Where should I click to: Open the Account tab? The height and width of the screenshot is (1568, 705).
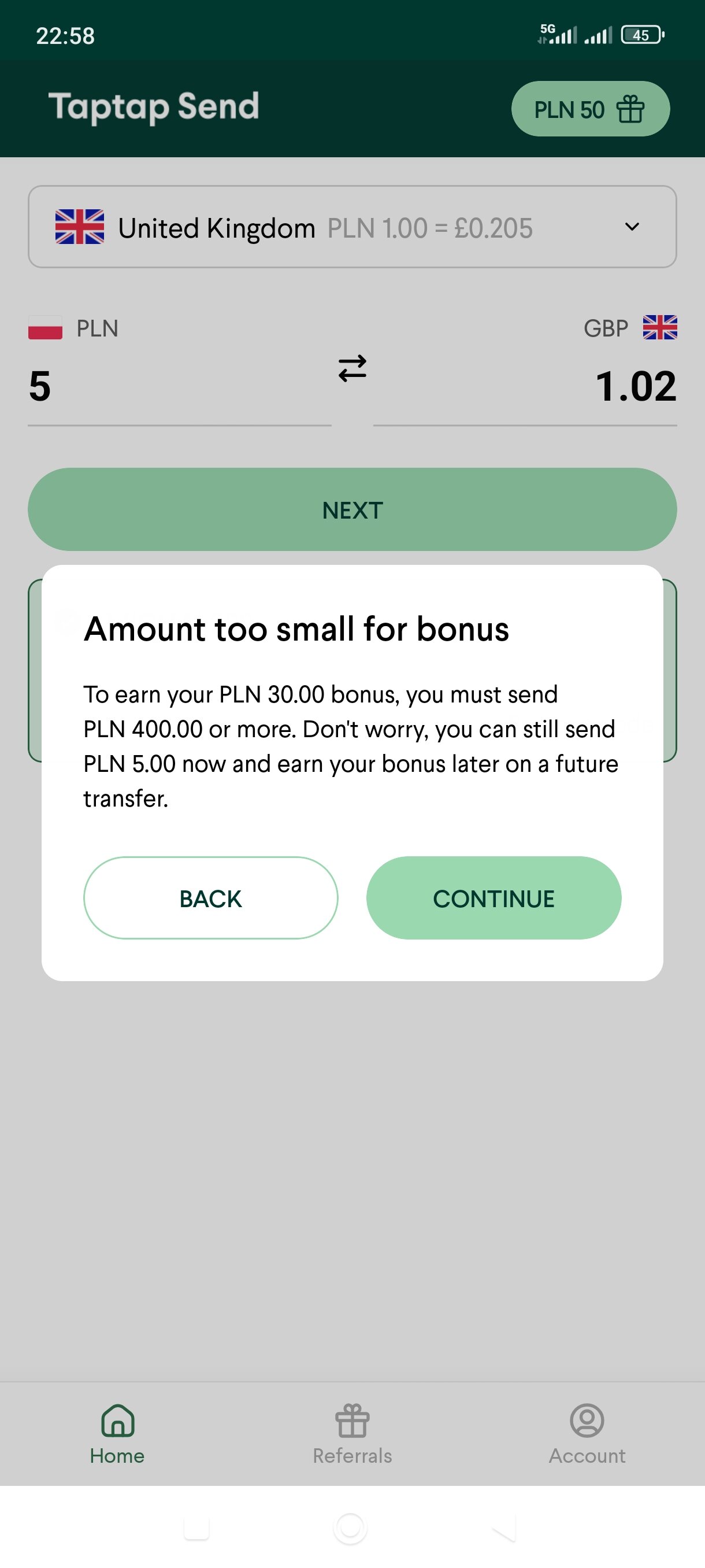coord(587,1433)
